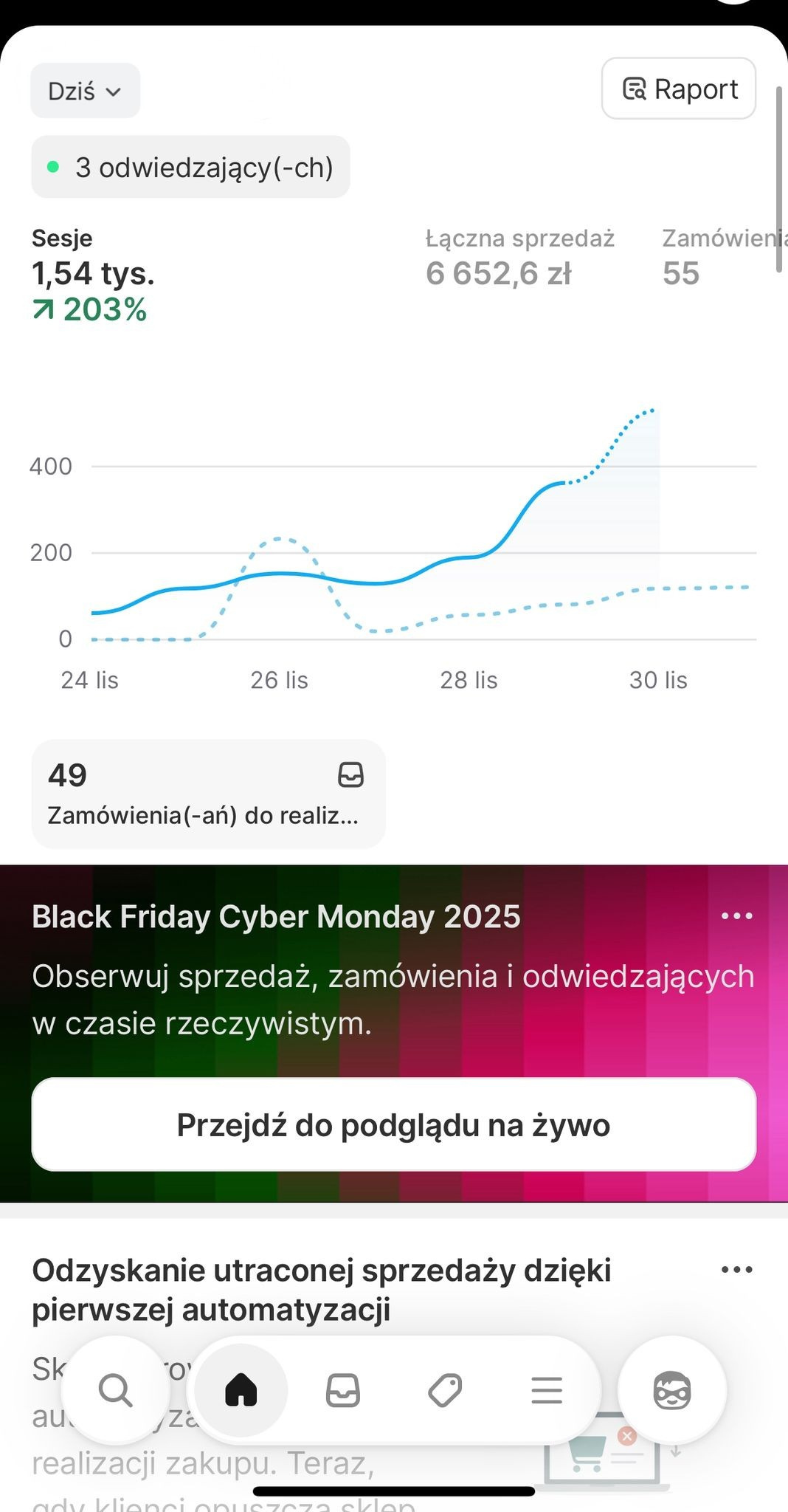Open the 49 orders to fulfill card

coord(208,794)
